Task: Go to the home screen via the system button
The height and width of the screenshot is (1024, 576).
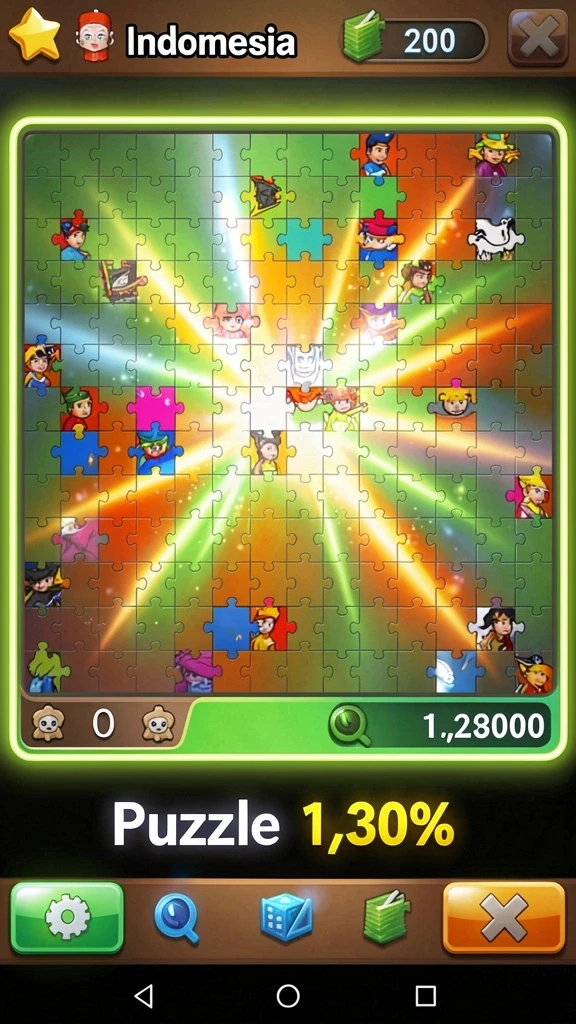Action: [x=288, y=996]
